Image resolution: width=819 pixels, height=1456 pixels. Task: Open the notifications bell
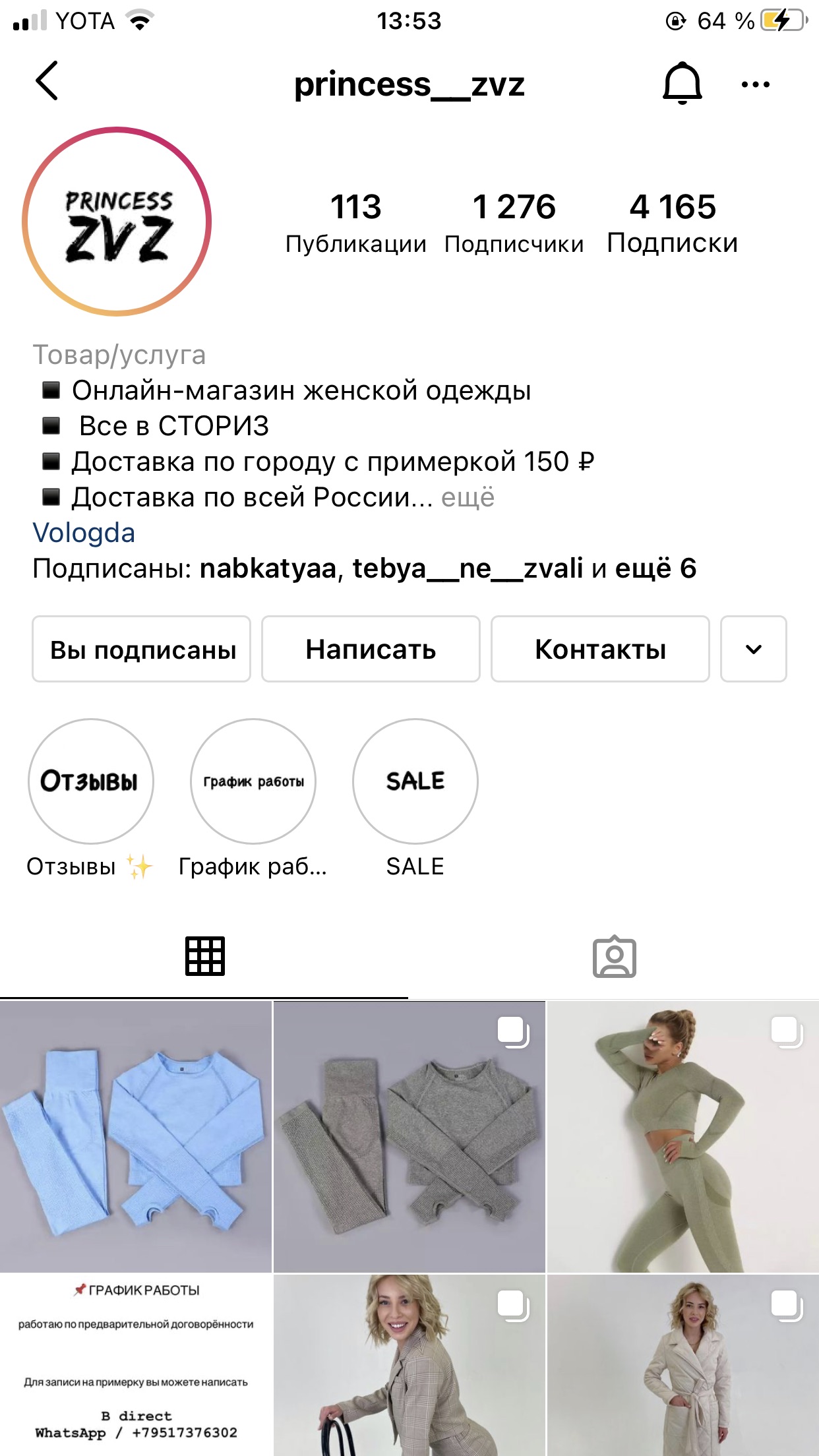click(682, 84)
